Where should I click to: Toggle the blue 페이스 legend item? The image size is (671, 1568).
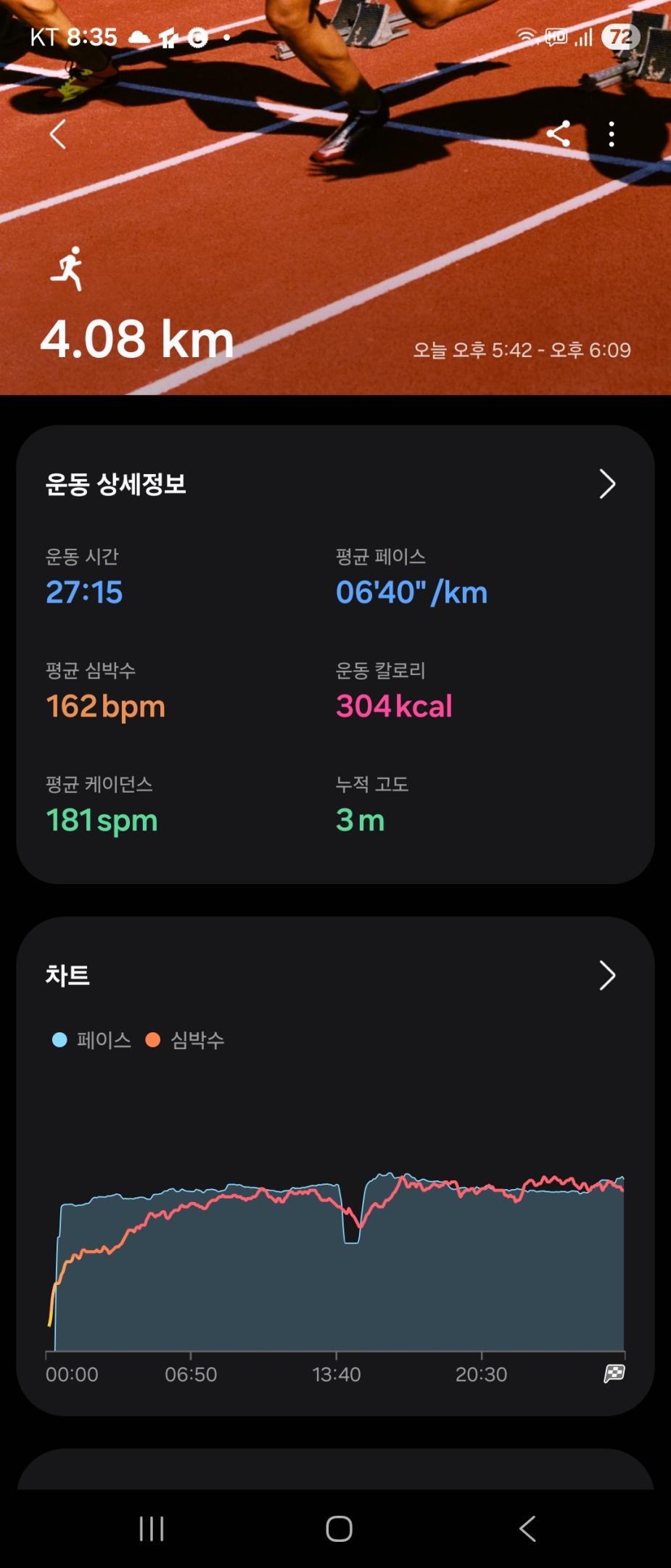click(93, 1040)
